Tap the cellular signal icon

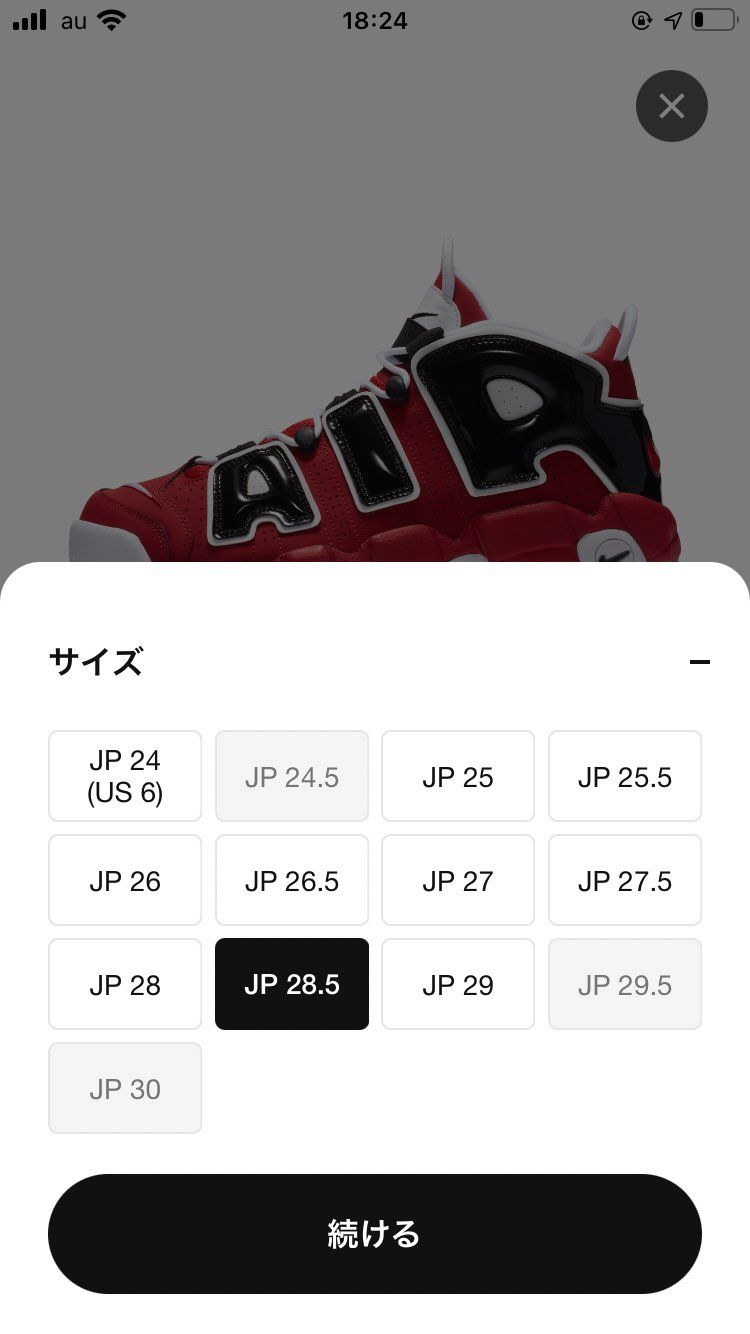coord(27,18)
